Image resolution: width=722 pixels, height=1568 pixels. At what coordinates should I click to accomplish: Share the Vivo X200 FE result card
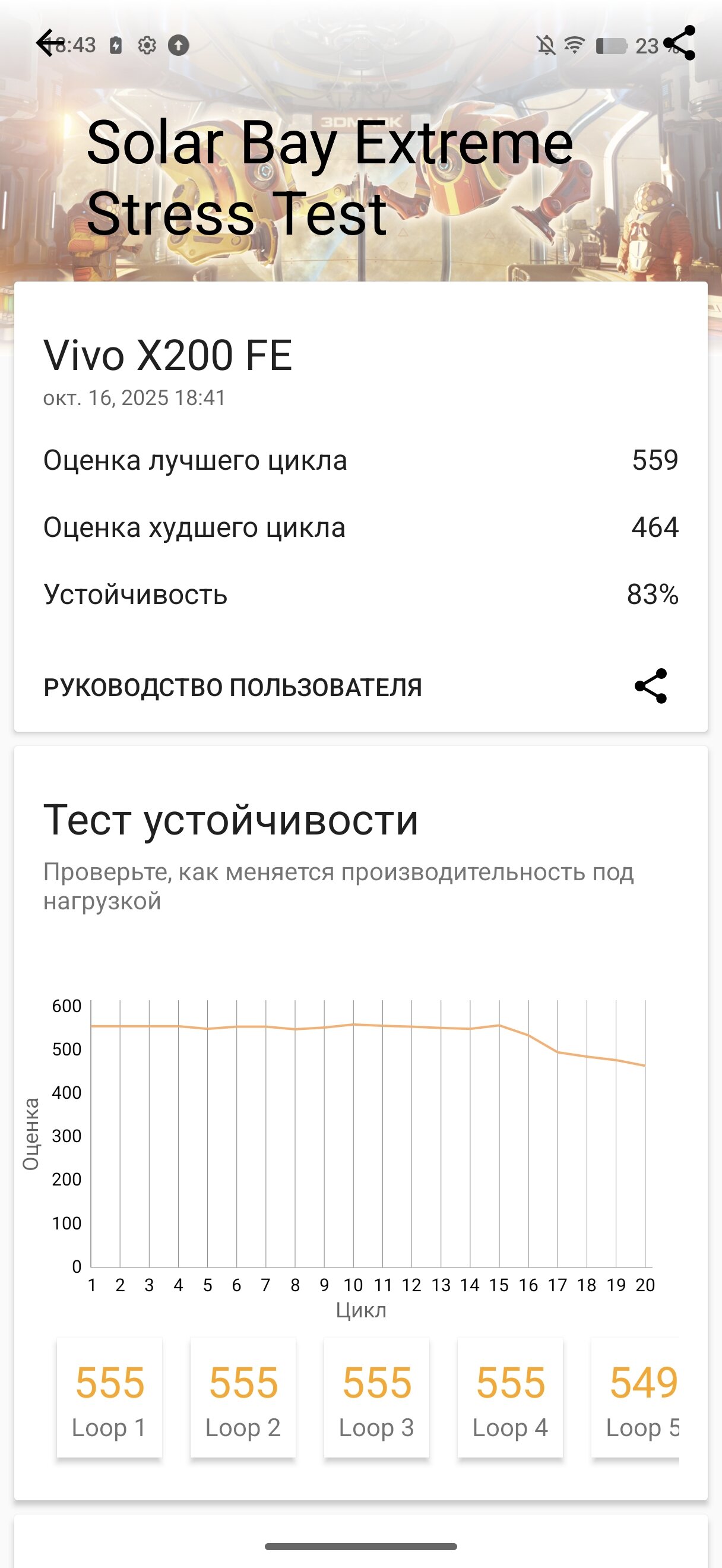click(x=650, y=686)
